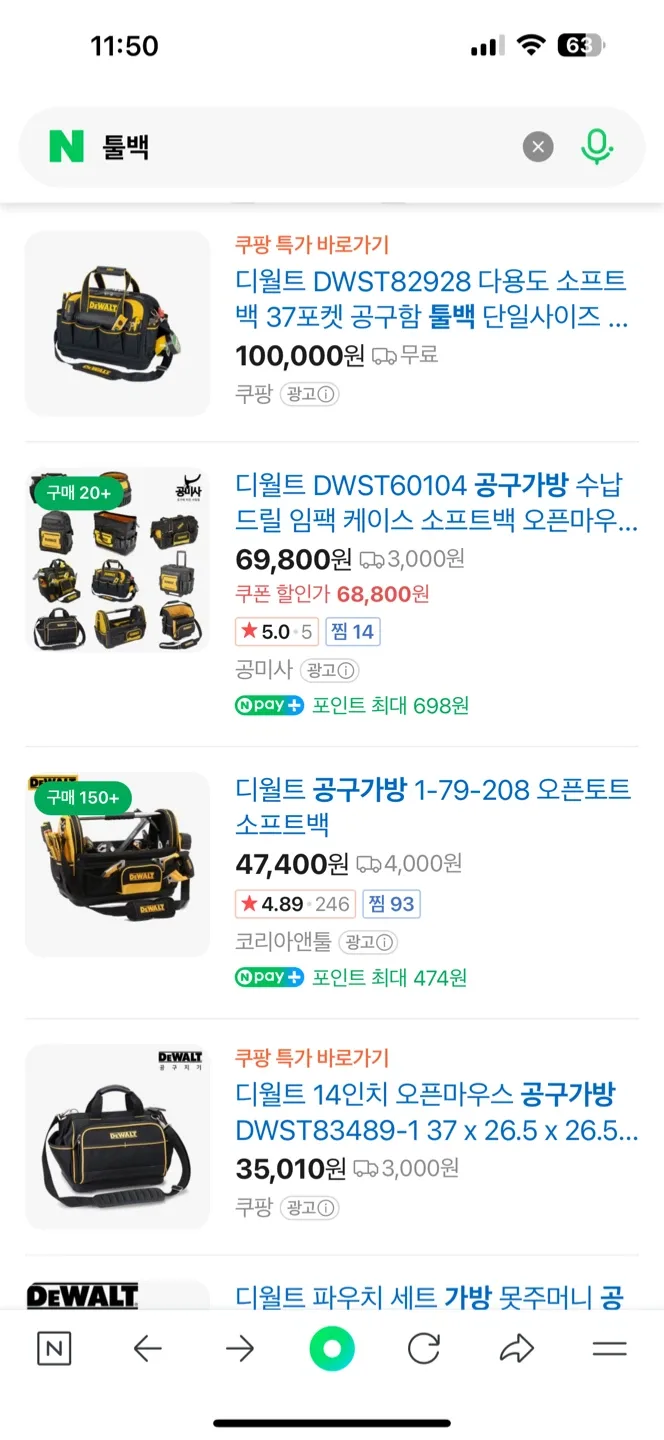The image size is (664, 1440).
Task: Open 디월트 공구가방 1-79-208 오픈토트 listing
Action: (433, 807)
